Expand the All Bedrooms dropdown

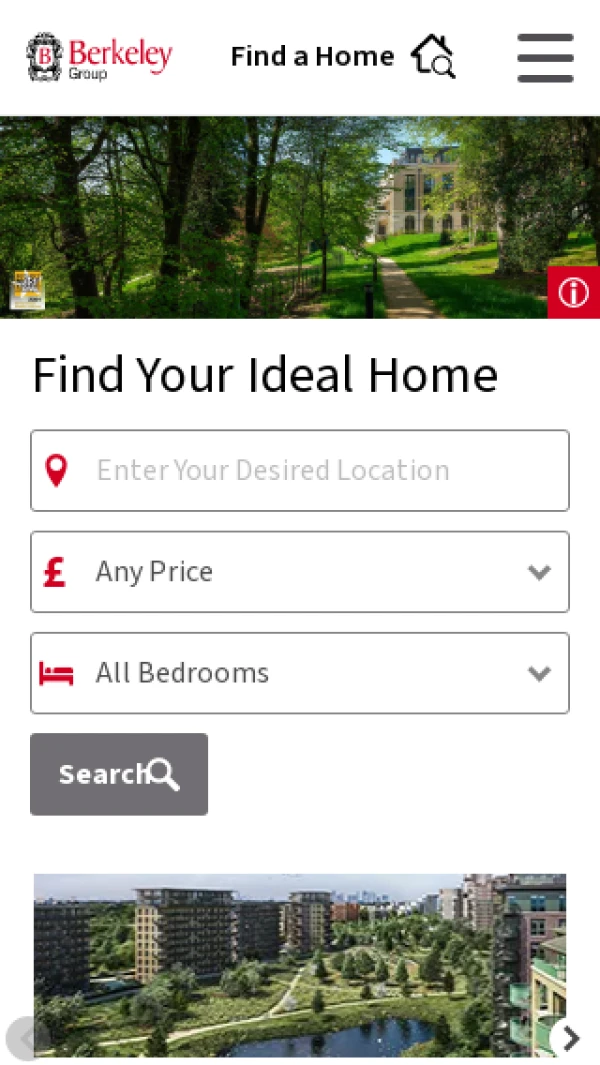tap(300, 673)
